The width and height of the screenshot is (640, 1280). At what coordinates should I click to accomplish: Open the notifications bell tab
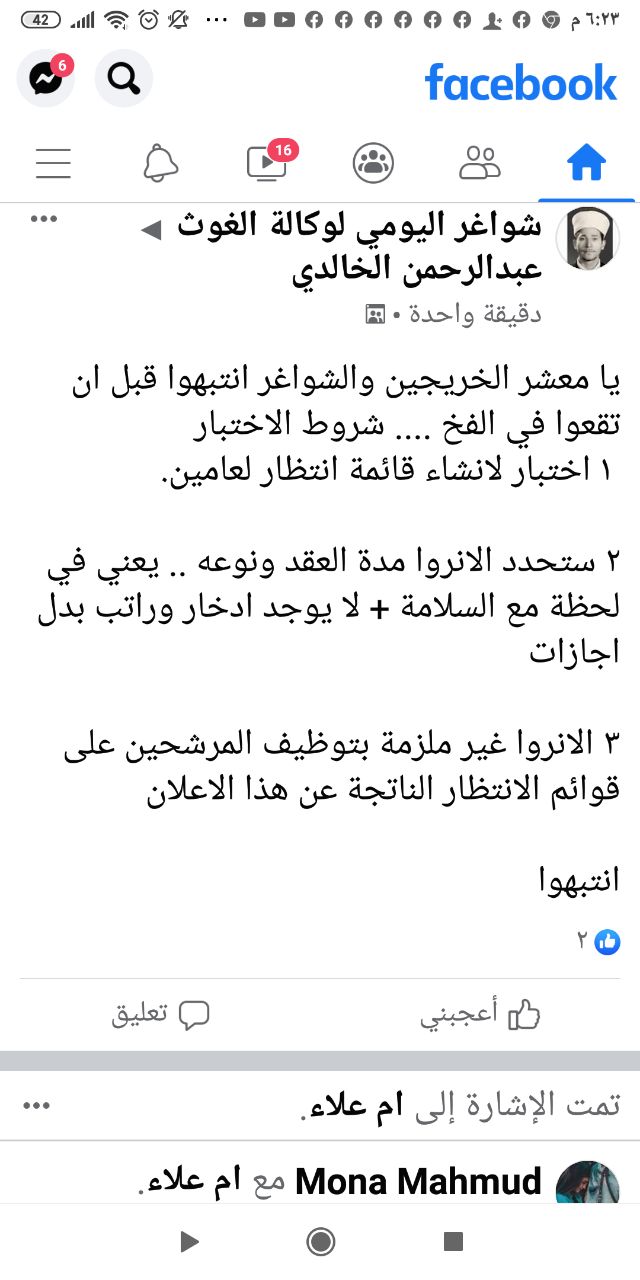coord(161,163)
